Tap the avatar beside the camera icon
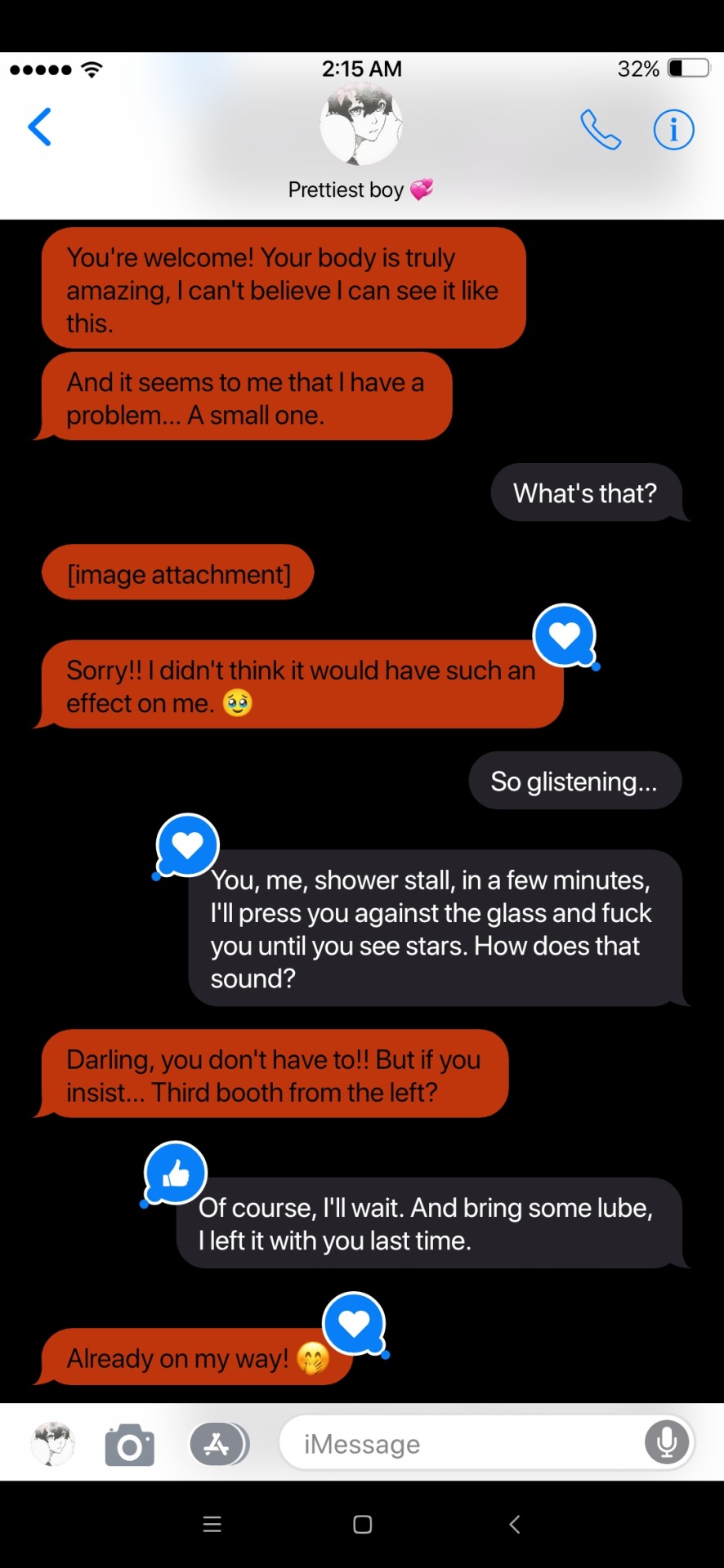The width and height of the screenshot is (724, 1568). click(53, 1444)
